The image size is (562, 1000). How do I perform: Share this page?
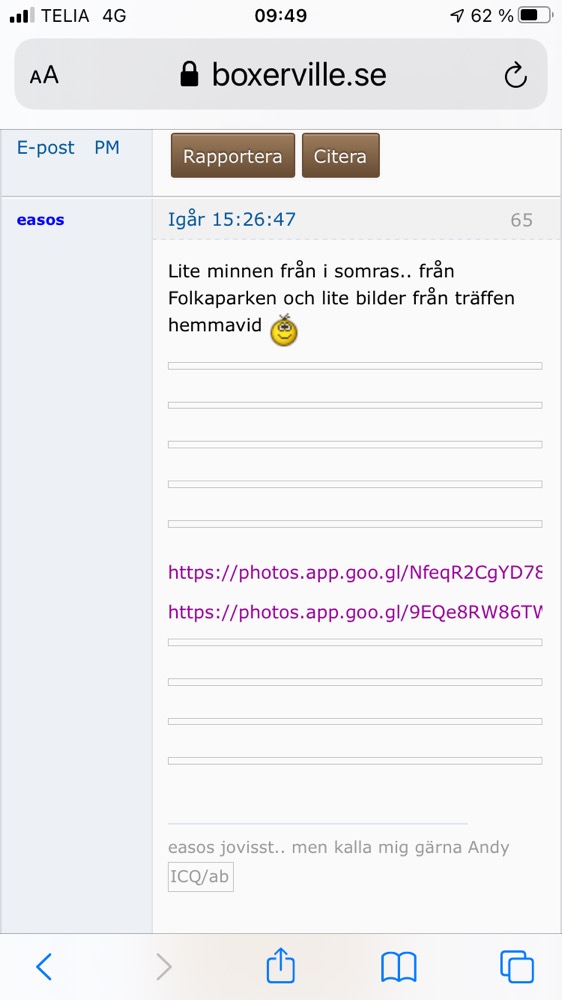pyautogui.click(x=281, y=966)
